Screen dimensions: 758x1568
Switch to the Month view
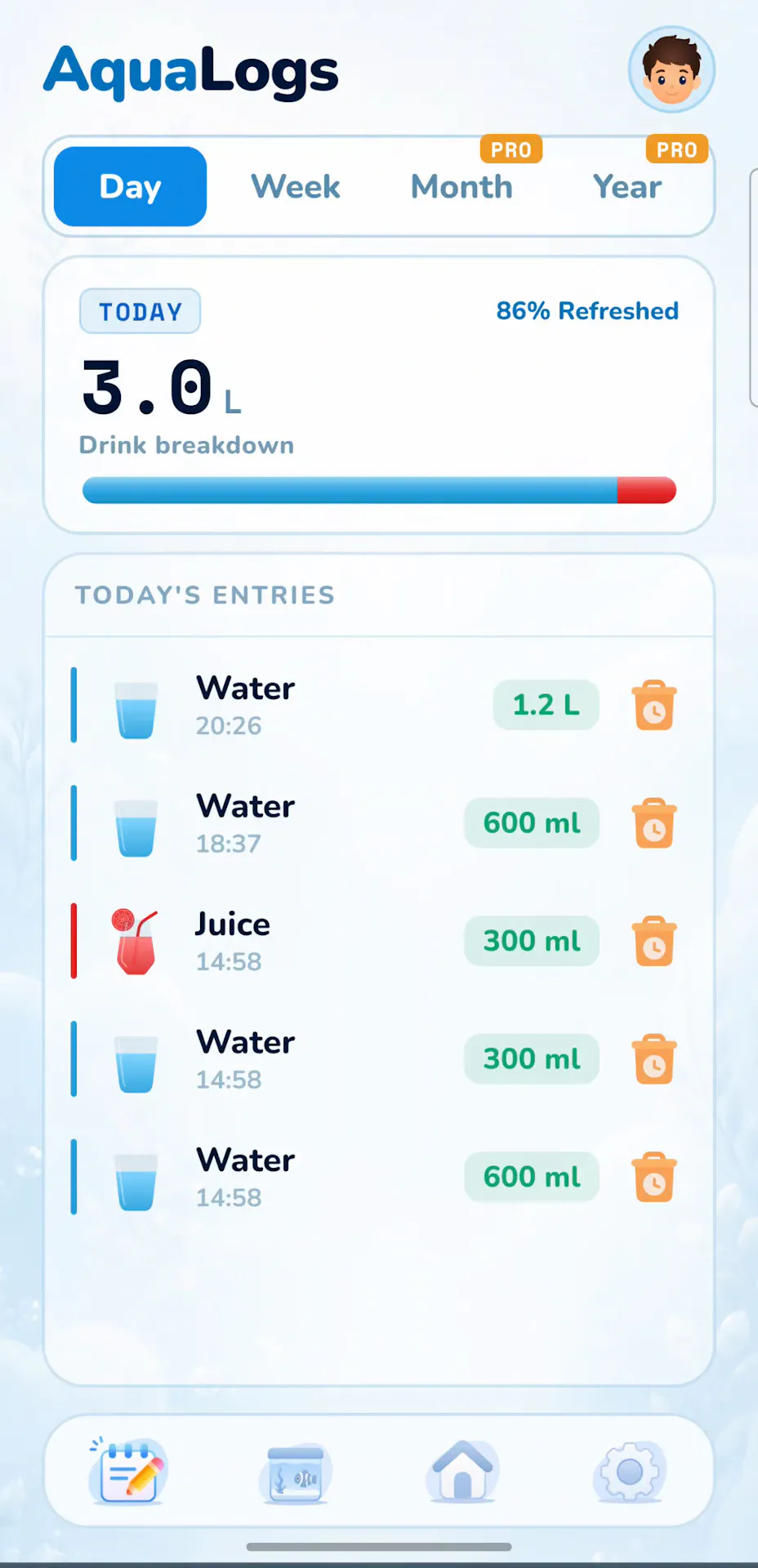coord(461,186)
